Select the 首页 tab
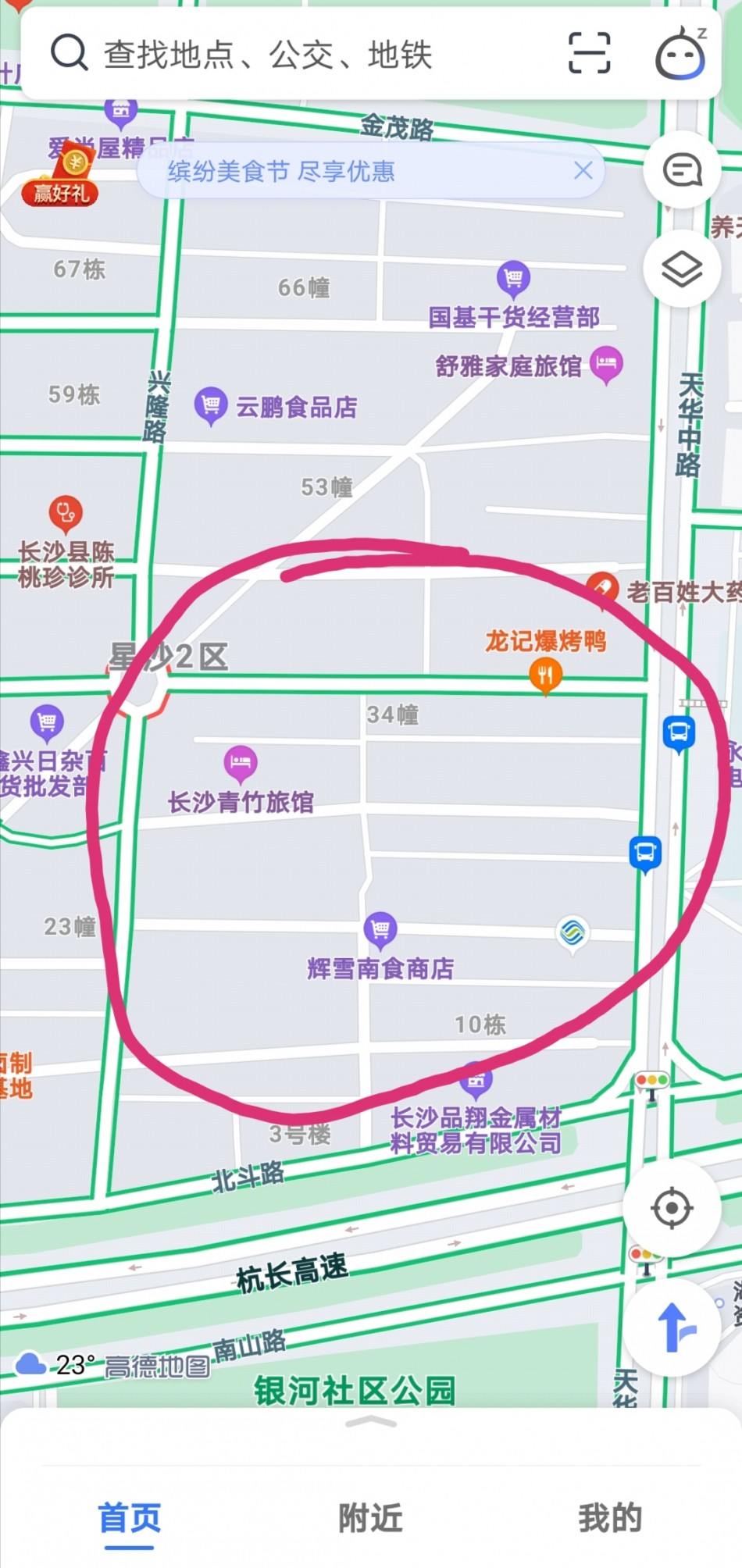 pos(130,1518)
